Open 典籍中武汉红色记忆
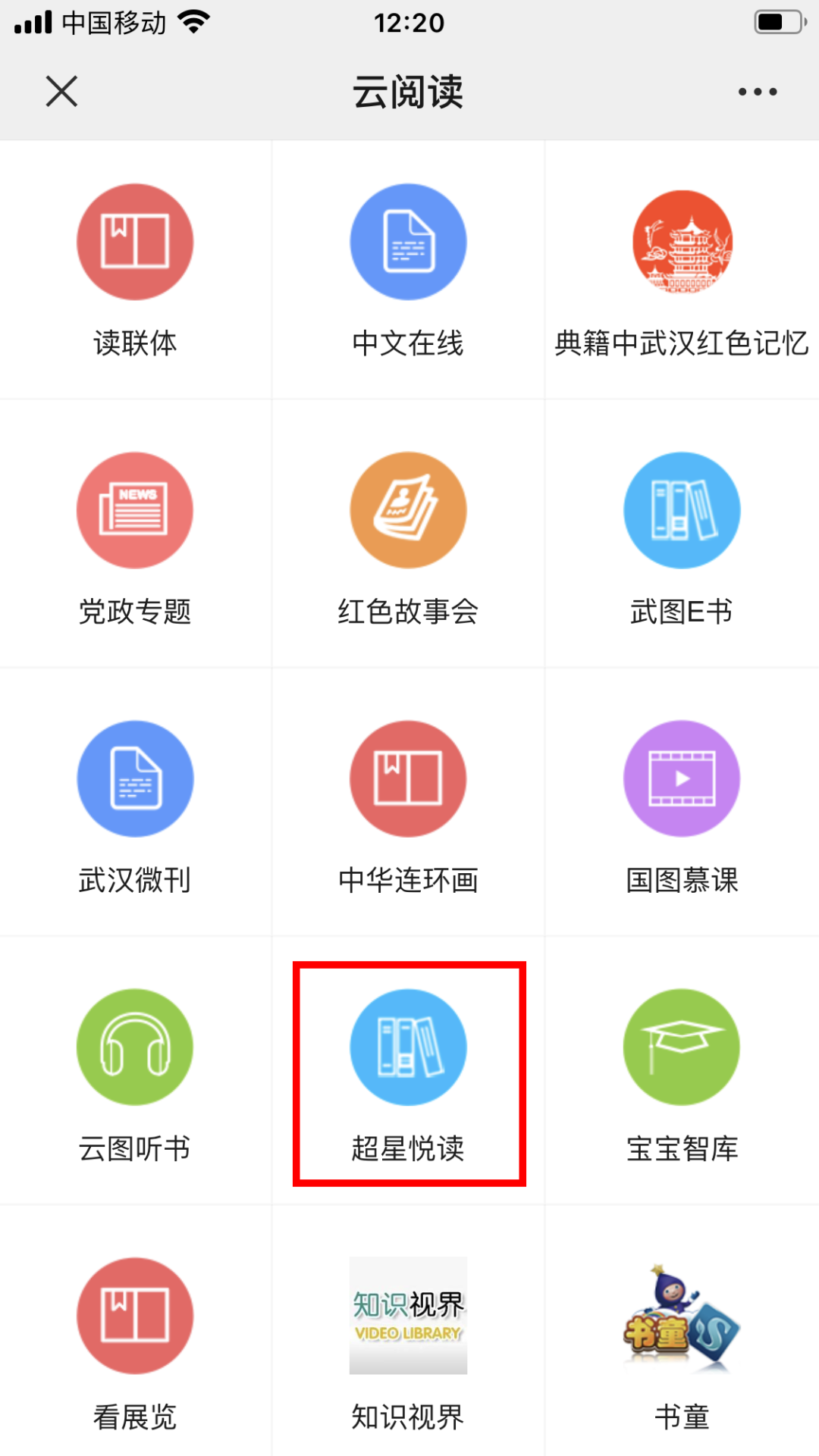 pos(682,243)
